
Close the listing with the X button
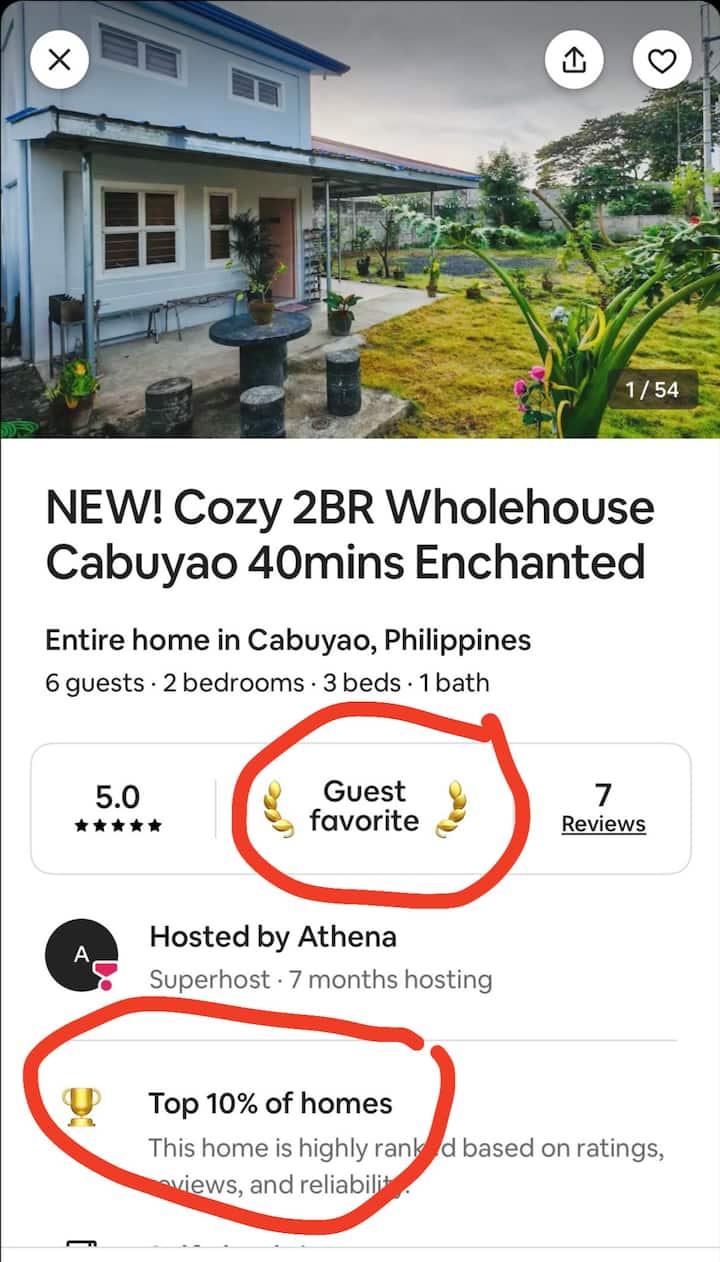click(x=59, y=60)
